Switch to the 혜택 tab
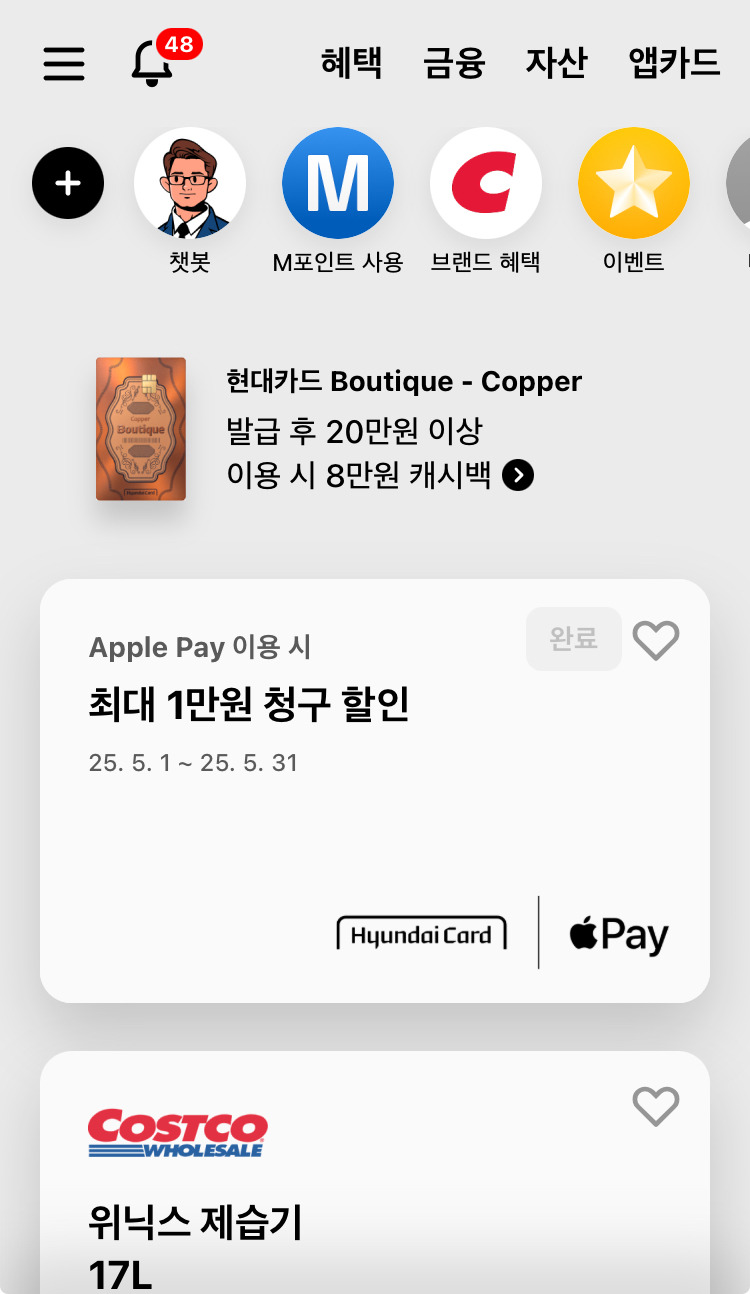 (x=351, y=62)
